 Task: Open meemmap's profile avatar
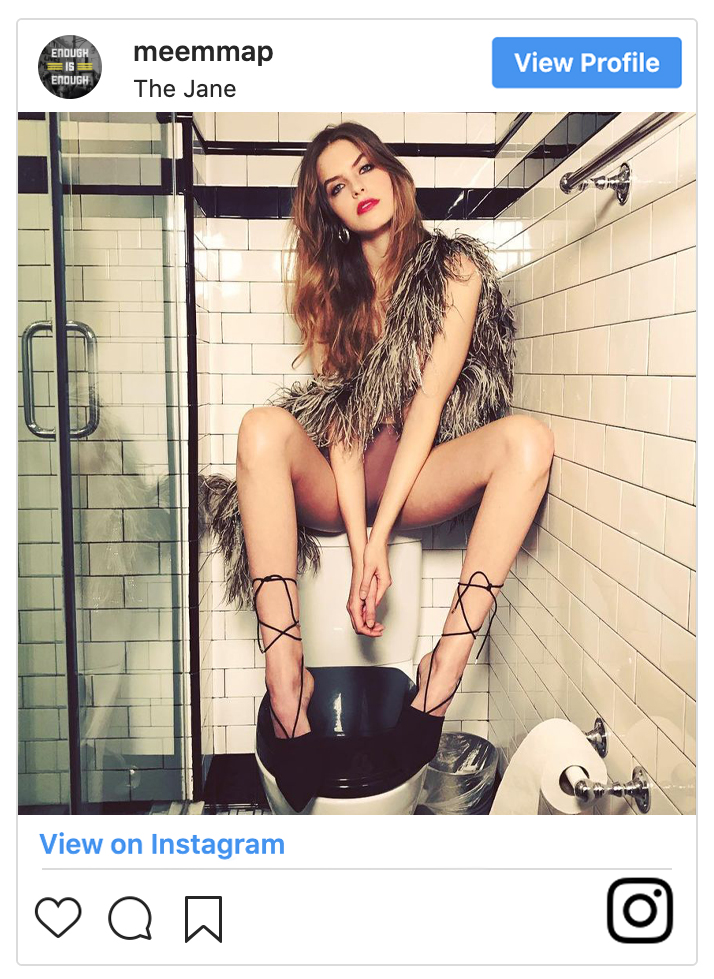coord(70,67)
